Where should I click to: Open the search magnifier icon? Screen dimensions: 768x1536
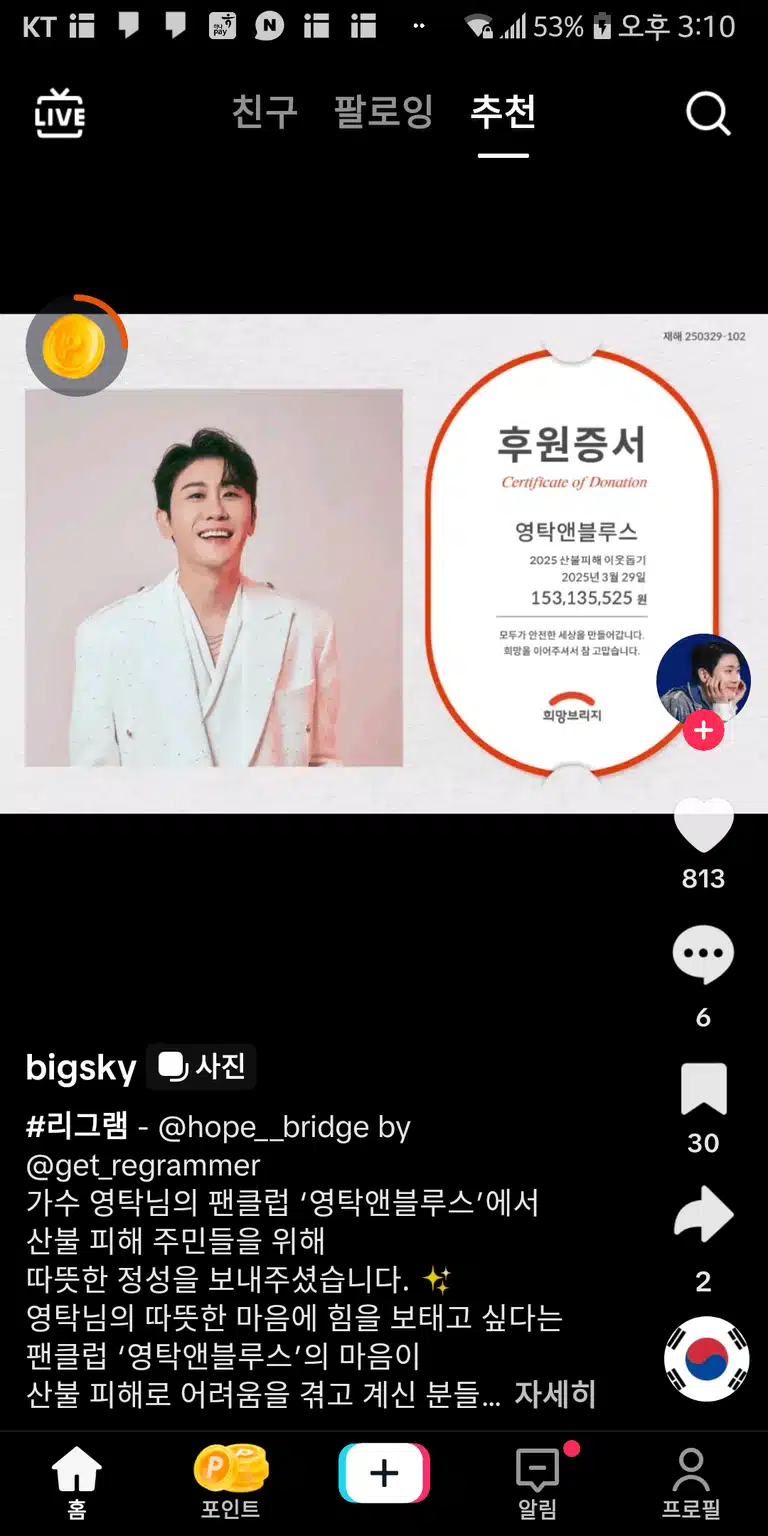(x=708, y=113)
